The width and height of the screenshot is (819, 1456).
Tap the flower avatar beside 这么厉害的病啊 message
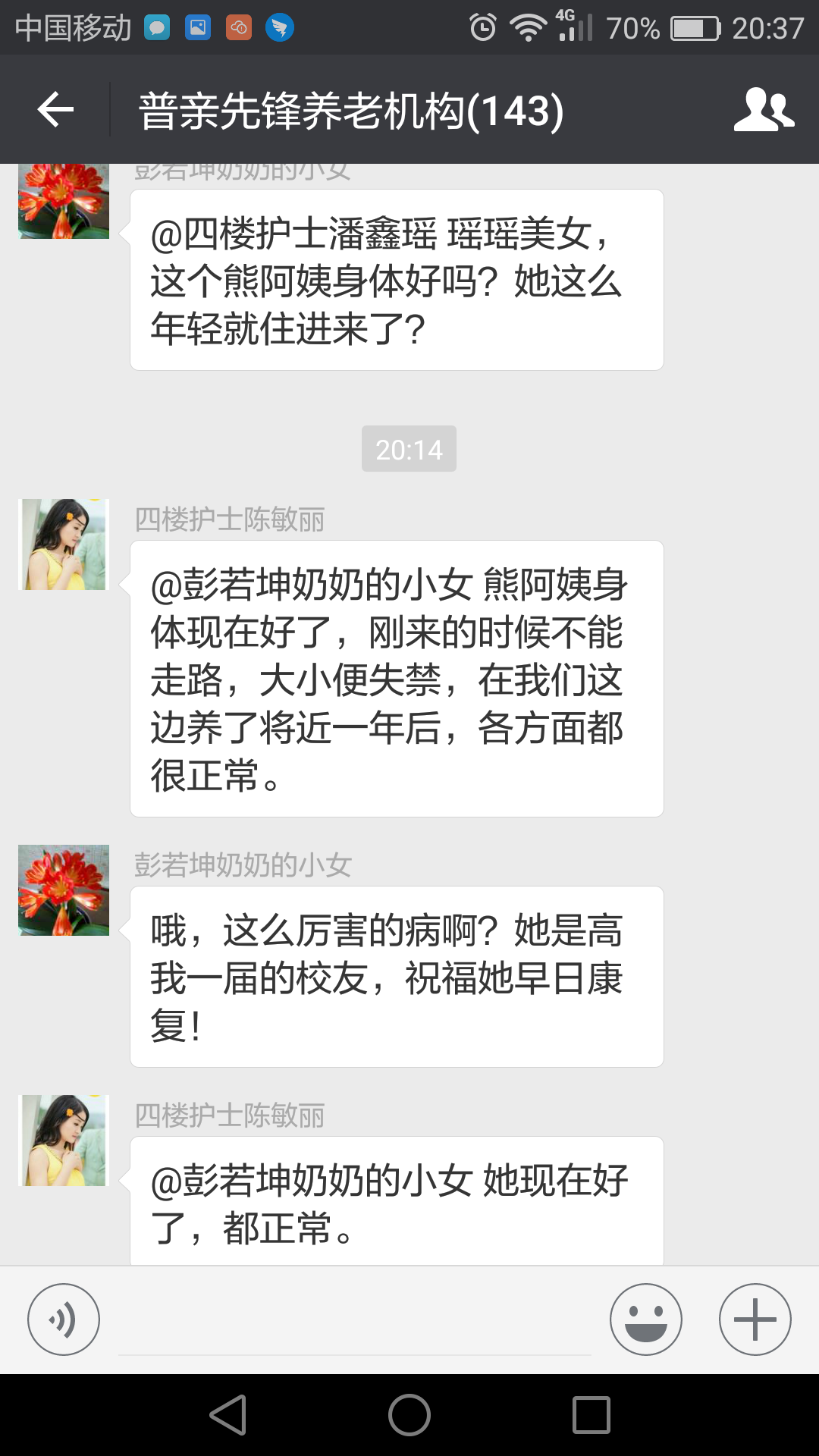click(64, 890)
